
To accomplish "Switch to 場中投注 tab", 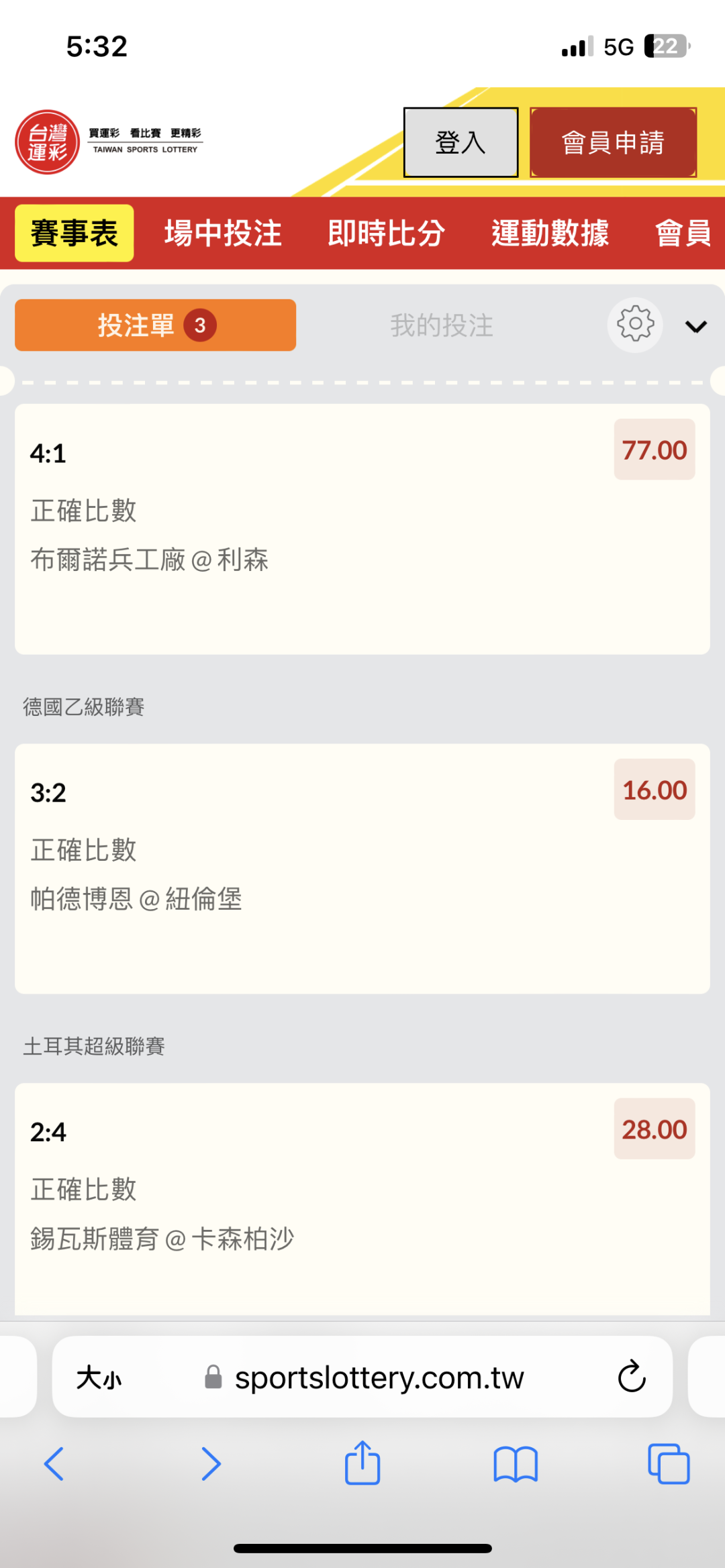I will pos(223,233).
